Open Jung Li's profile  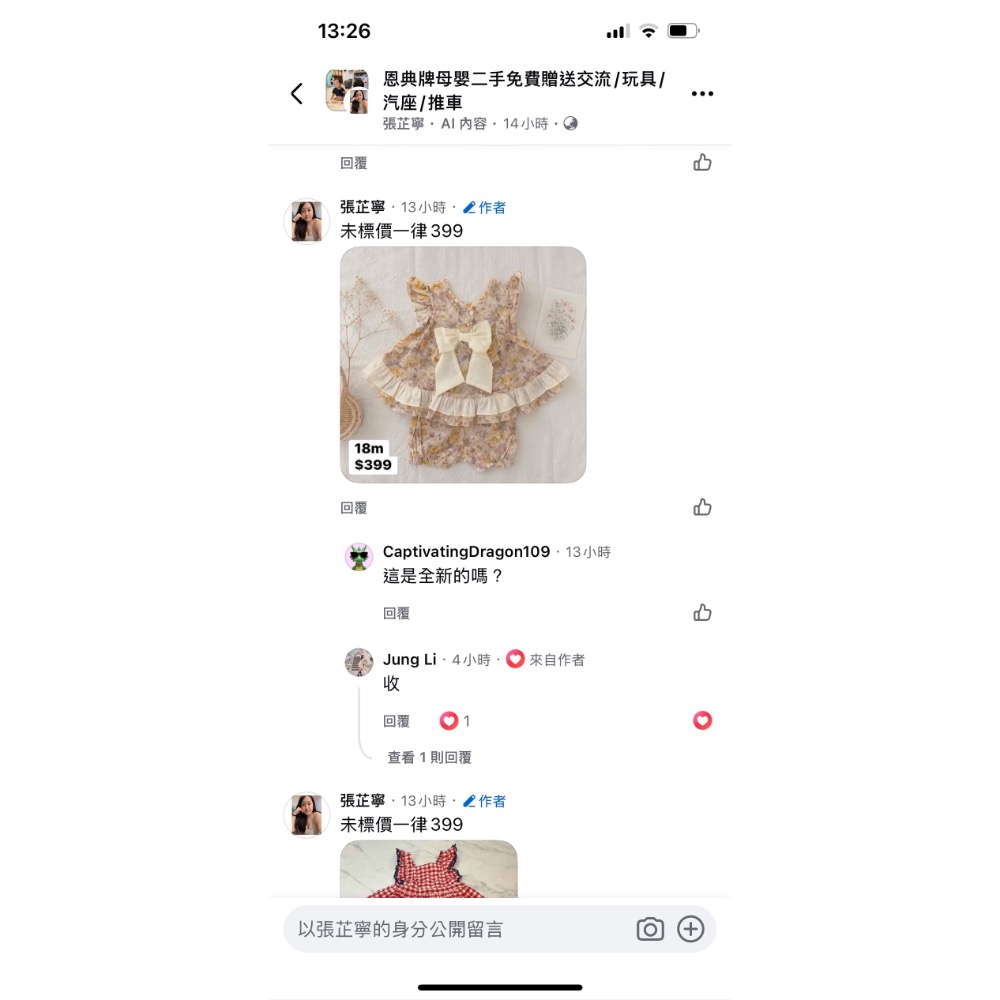click(409, 659)
